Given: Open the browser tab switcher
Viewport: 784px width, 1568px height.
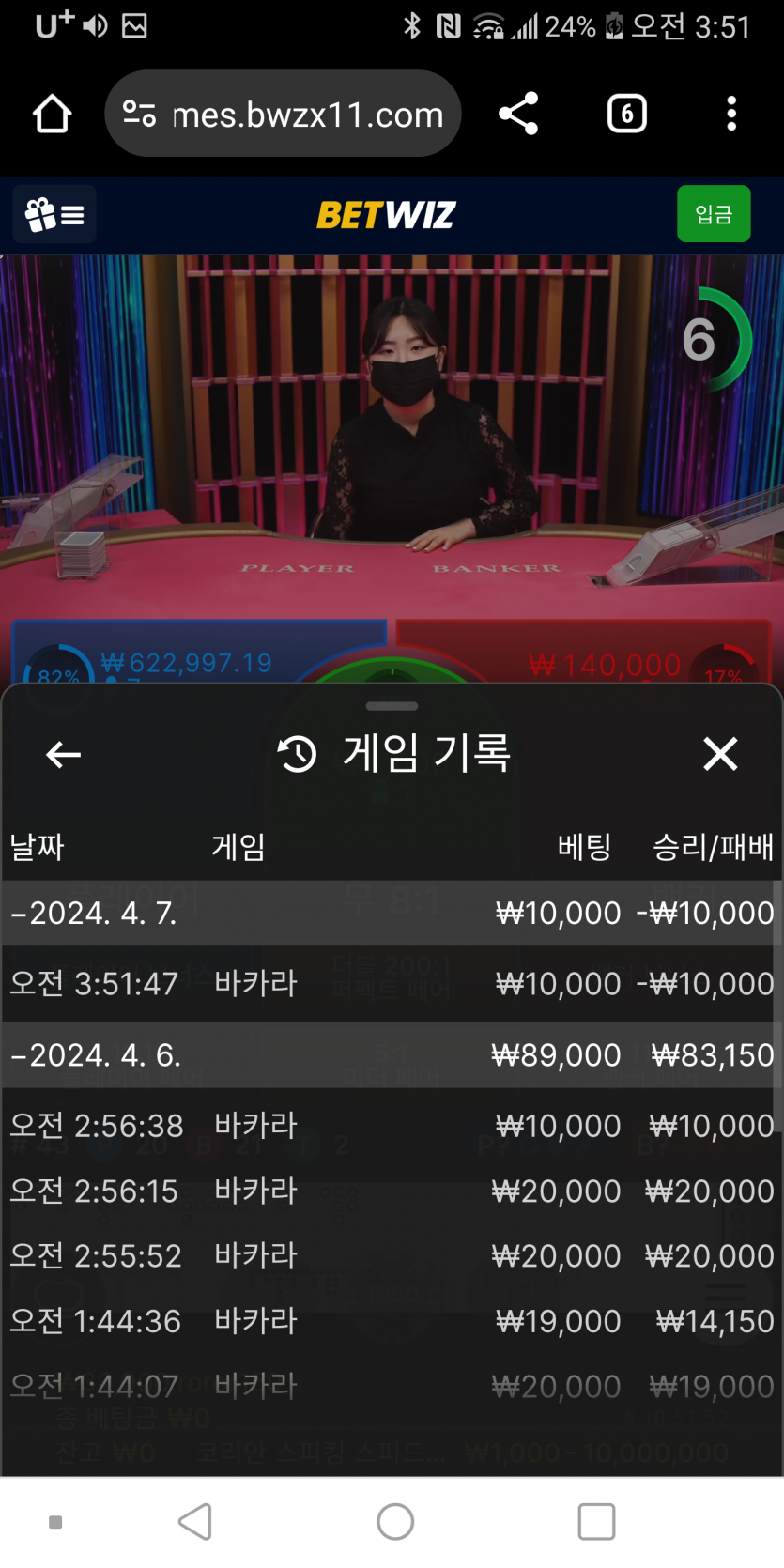Looking at the screenshot, I should click(x=626, y=115).
